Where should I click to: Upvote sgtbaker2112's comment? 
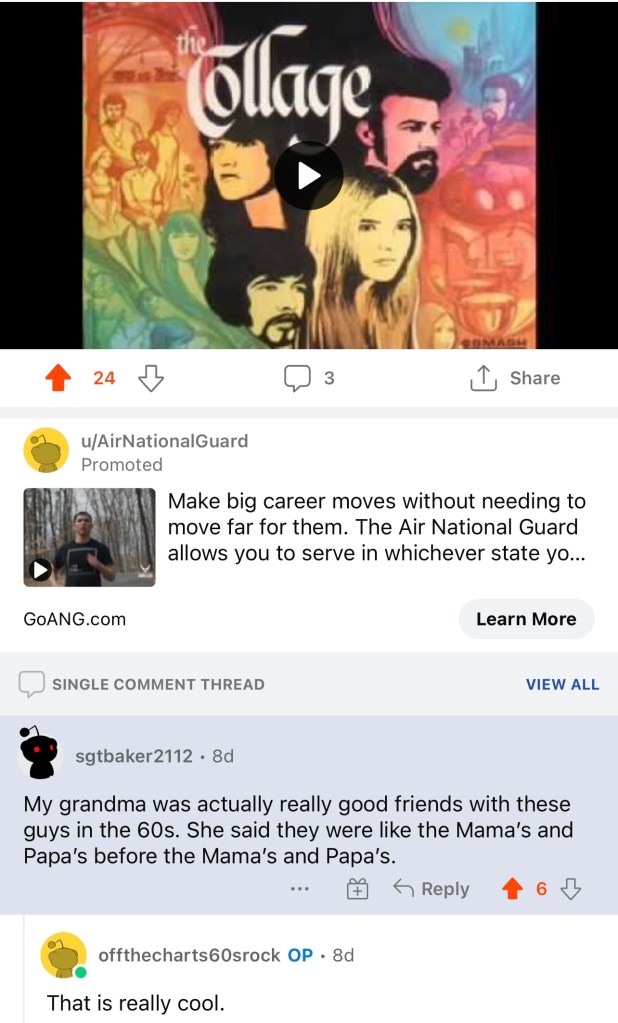pos(512,889)
